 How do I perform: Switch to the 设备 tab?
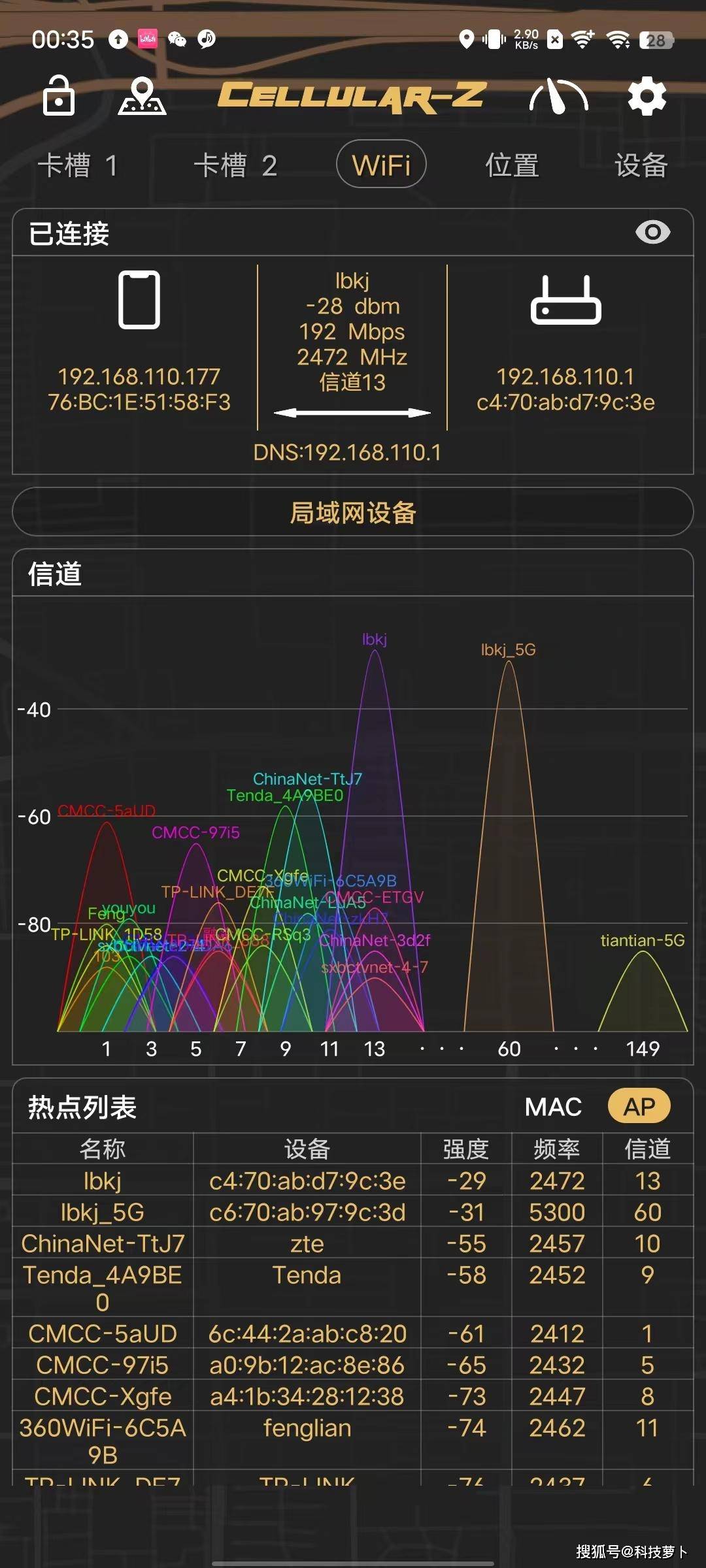click(x=641, y=165)
